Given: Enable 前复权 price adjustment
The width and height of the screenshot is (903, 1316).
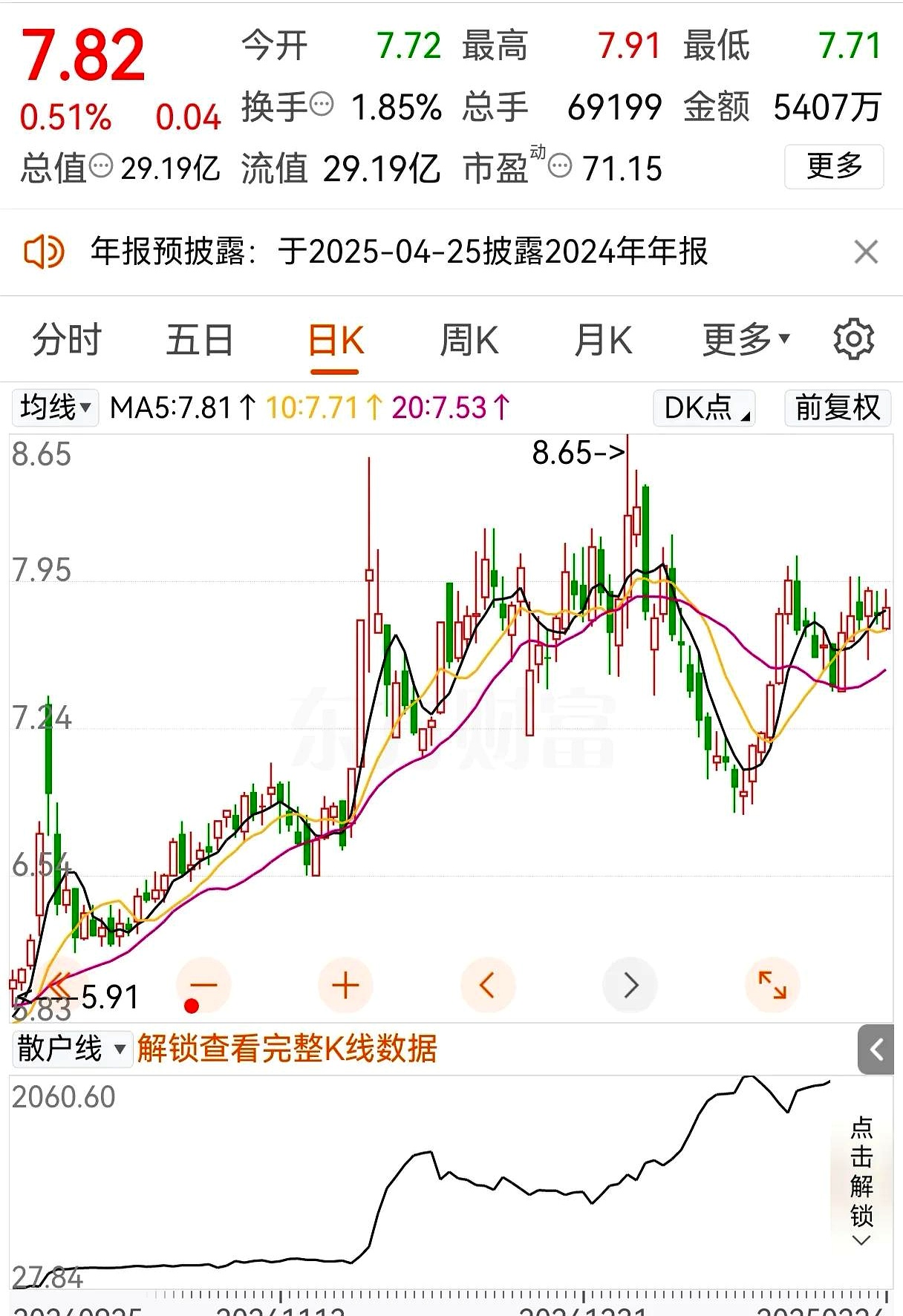Looking at the screenshot, I should point(837,407).
